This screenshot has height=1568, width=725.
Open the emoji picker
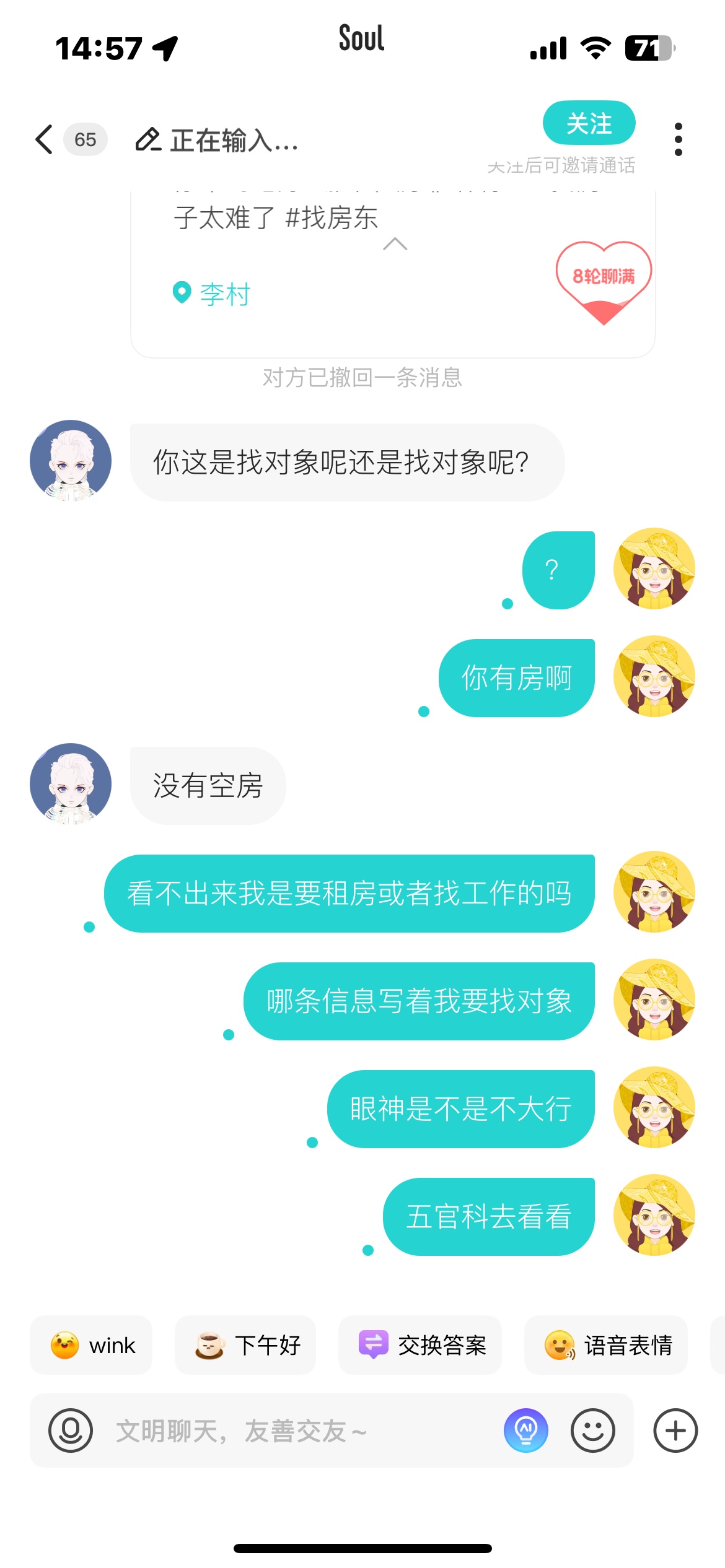pos(592,1431)
